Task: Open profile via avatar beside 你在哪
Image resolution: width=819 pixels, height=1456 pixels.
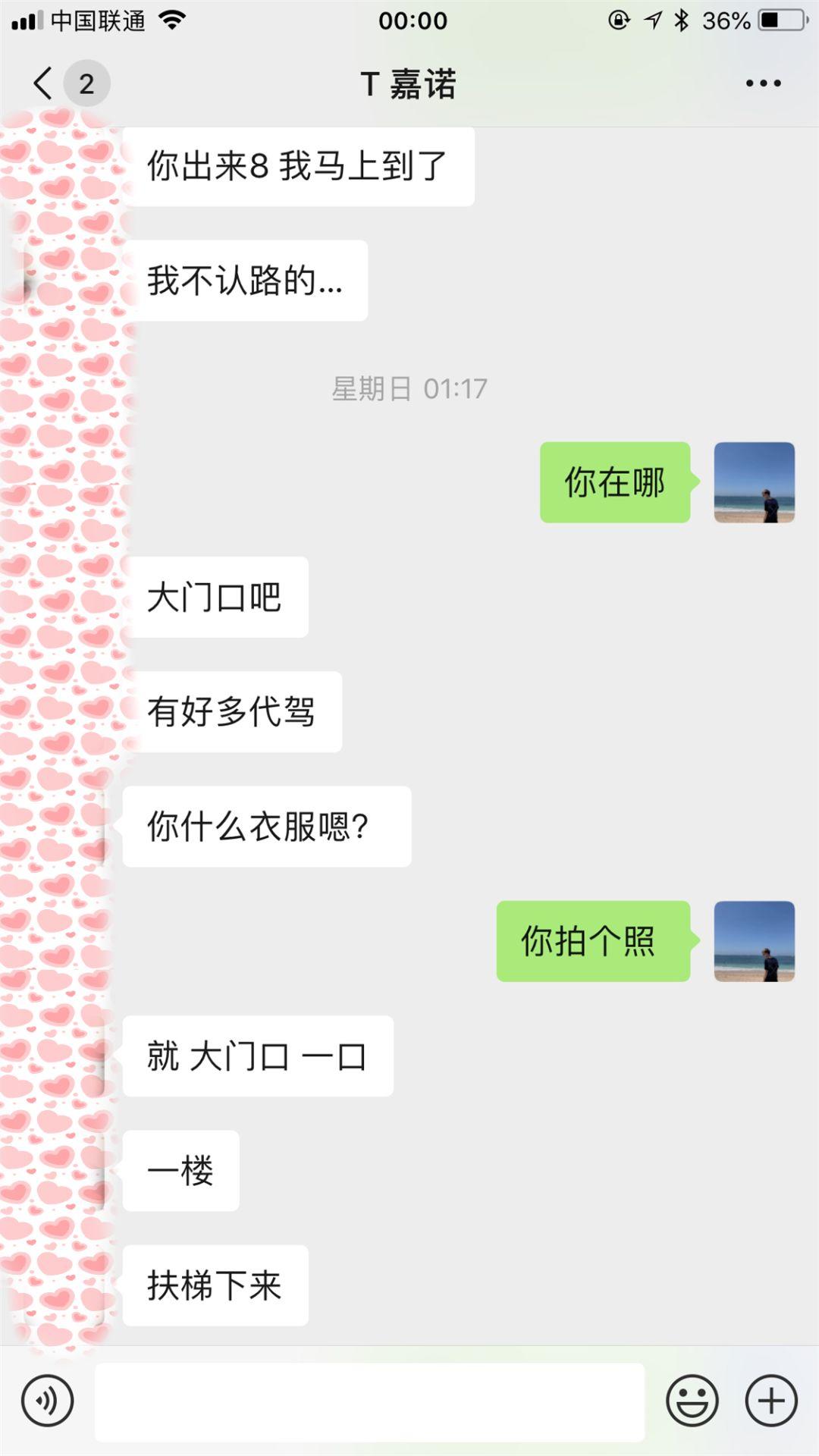Action: [x=753, y=483]
